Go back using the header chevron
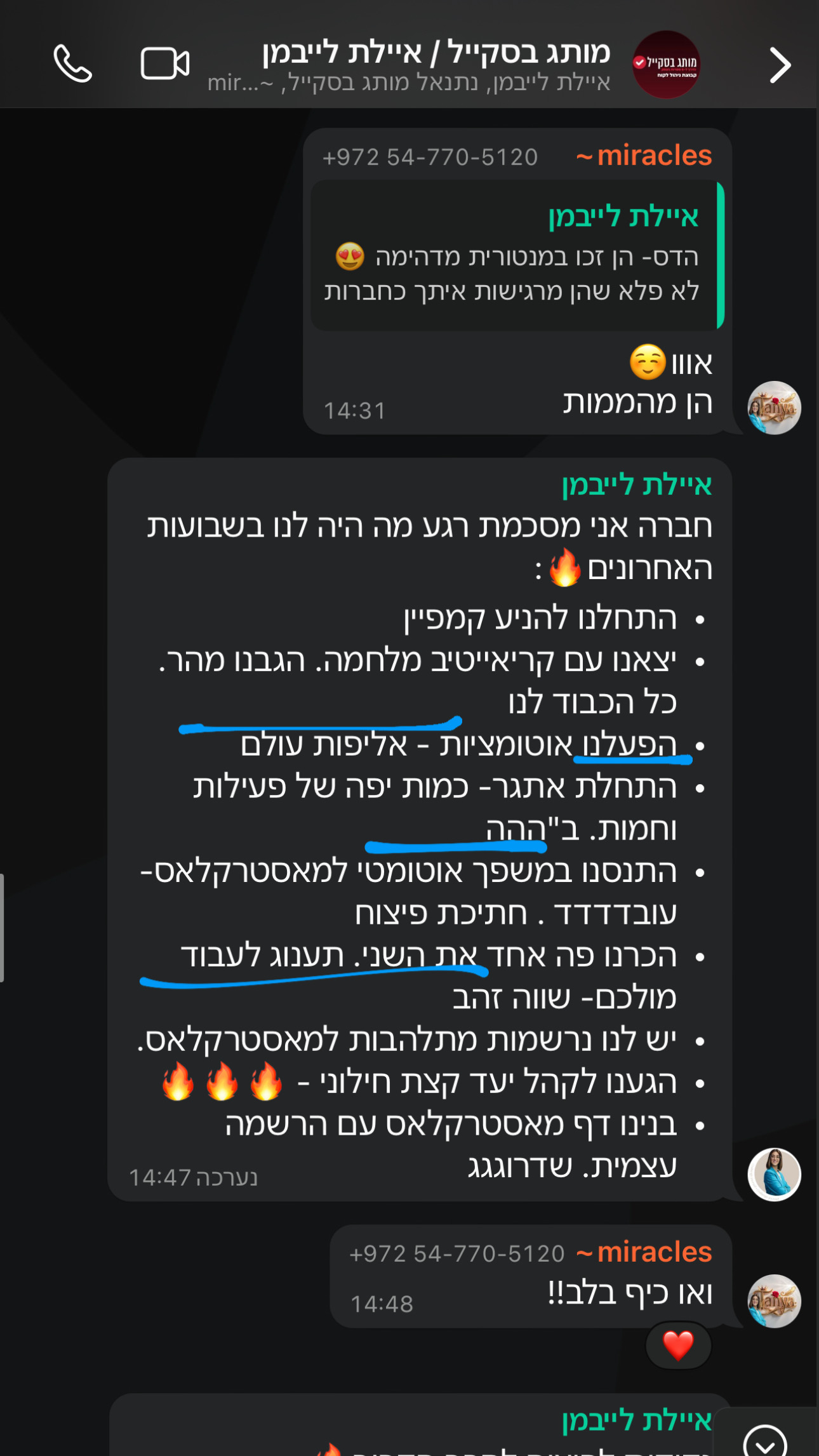The width and height of the screenshot is (819, 1456). (780, 65)
